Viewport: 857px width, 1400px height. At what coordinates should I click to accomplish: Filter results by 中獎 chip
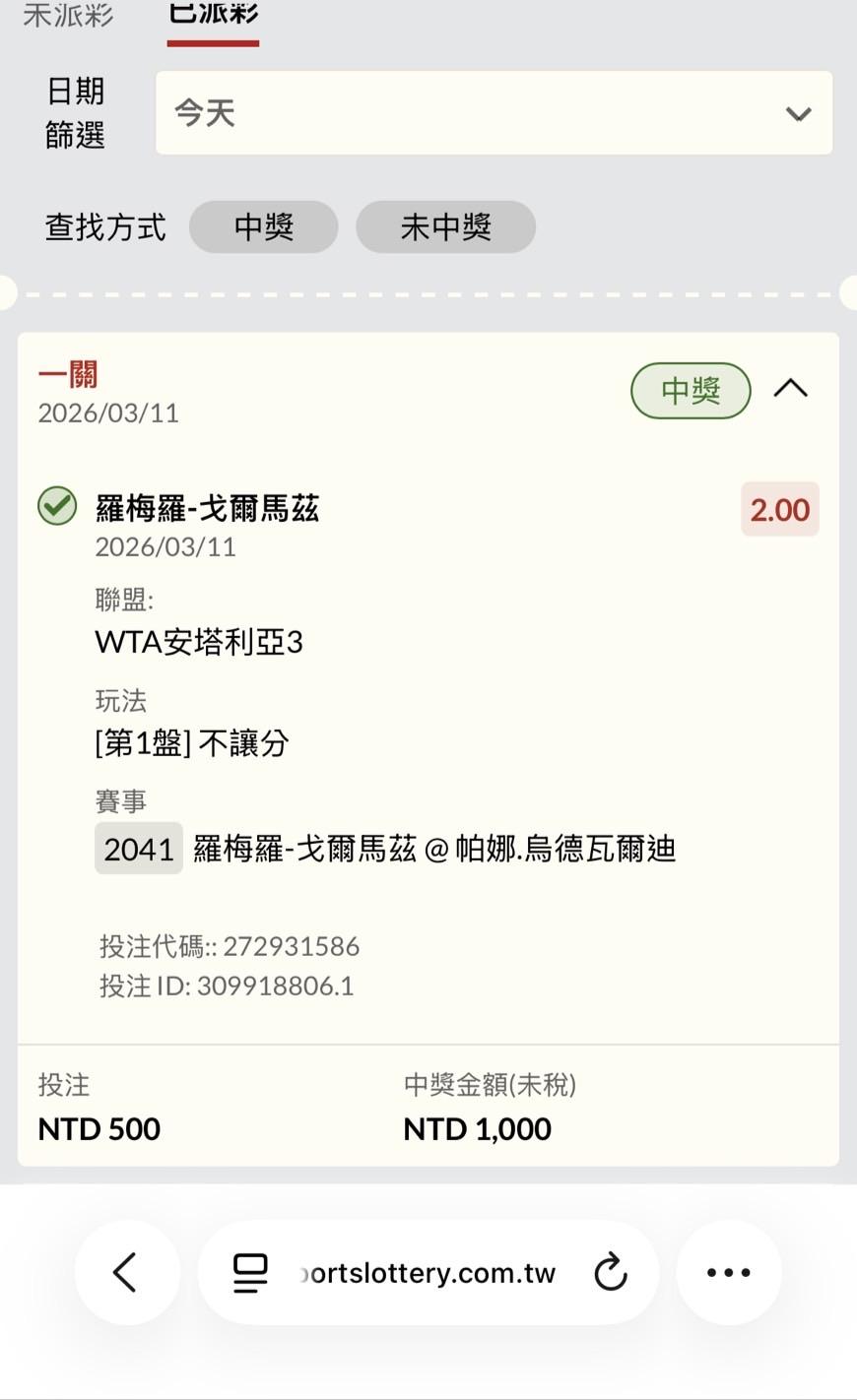click(x=263, y=227)
